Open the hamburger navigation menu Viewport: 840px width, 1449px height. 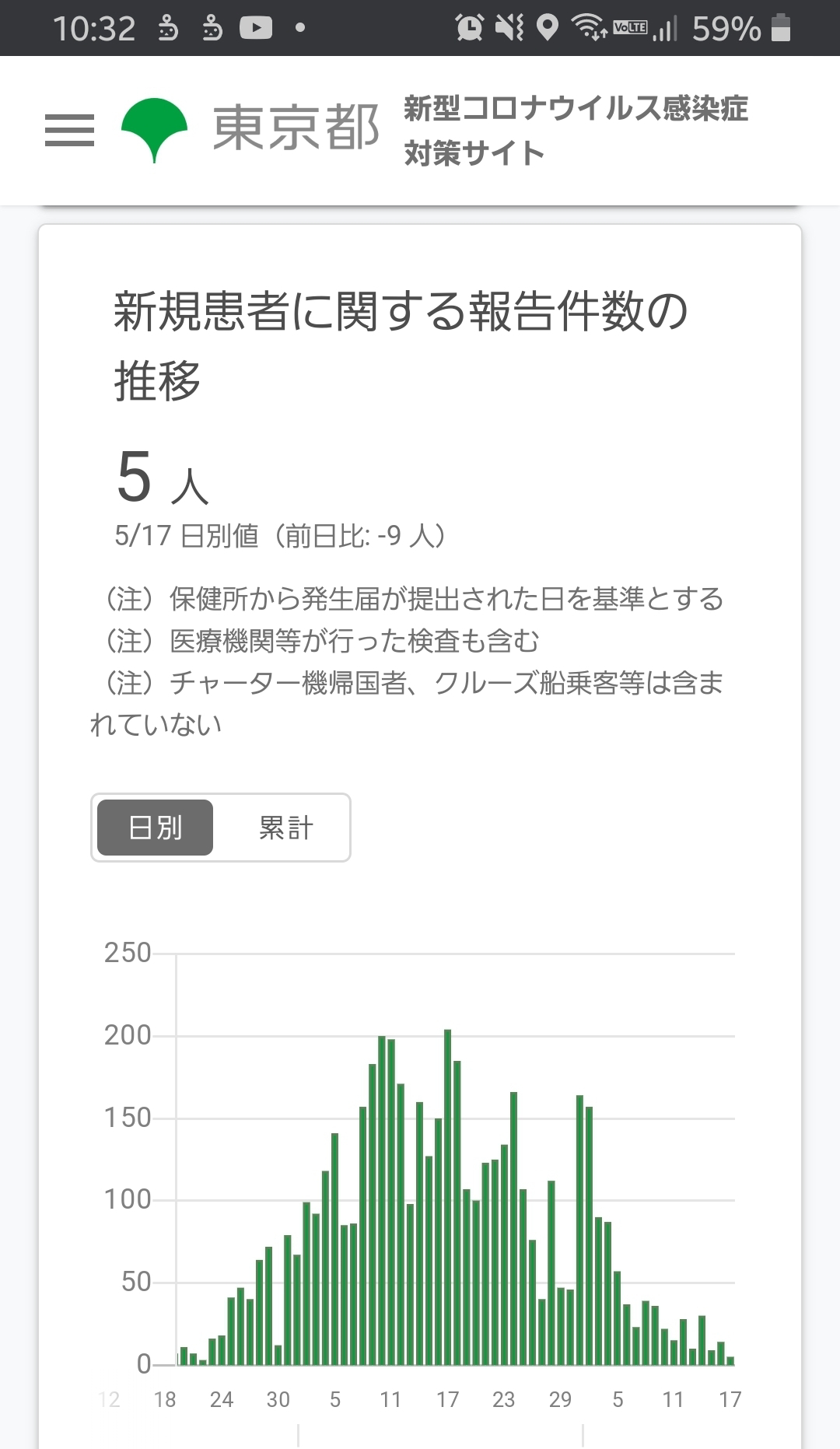69,130
